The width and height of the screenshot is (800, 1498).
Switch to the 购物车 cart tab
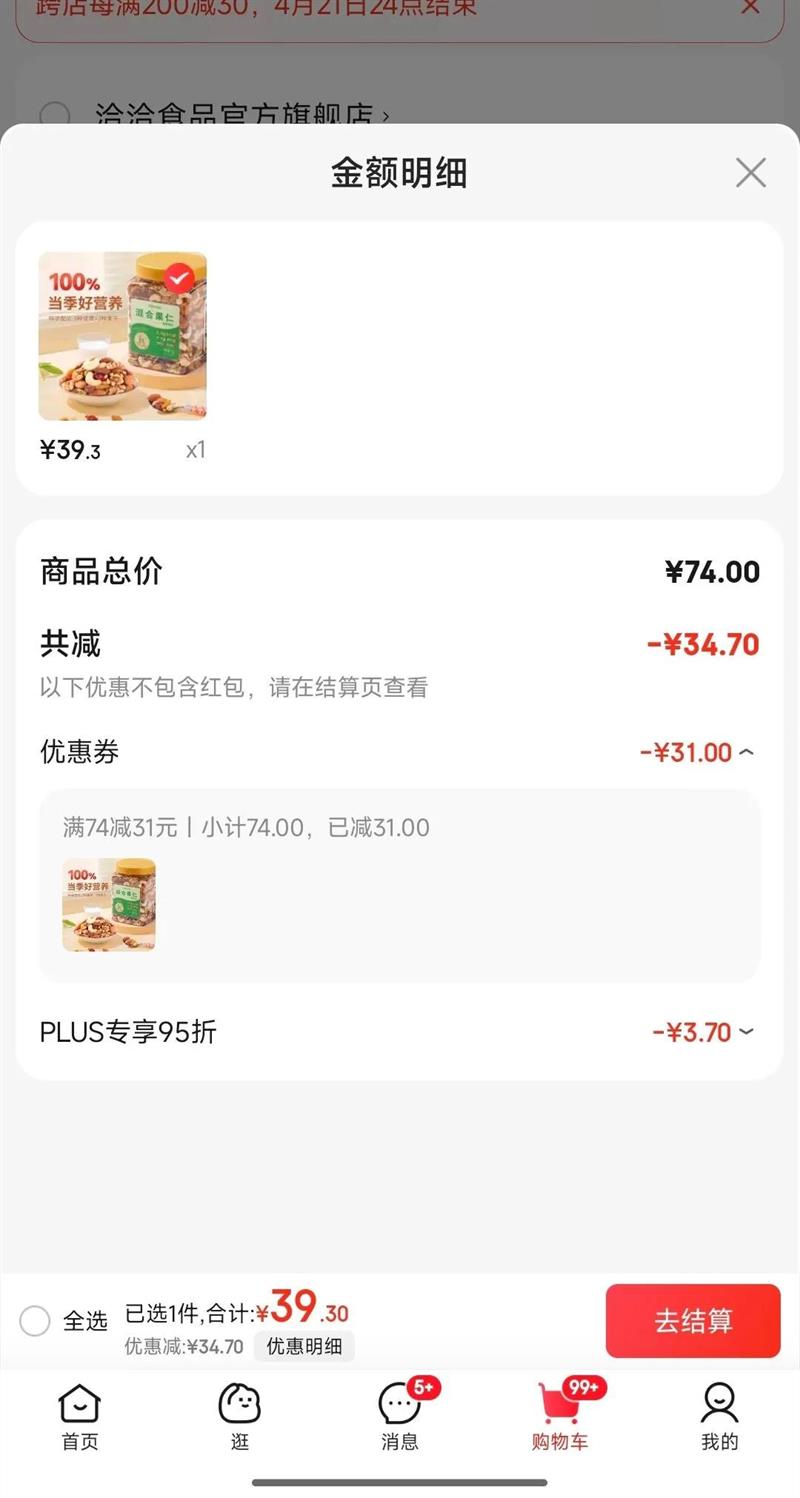tap(560, 1417)
